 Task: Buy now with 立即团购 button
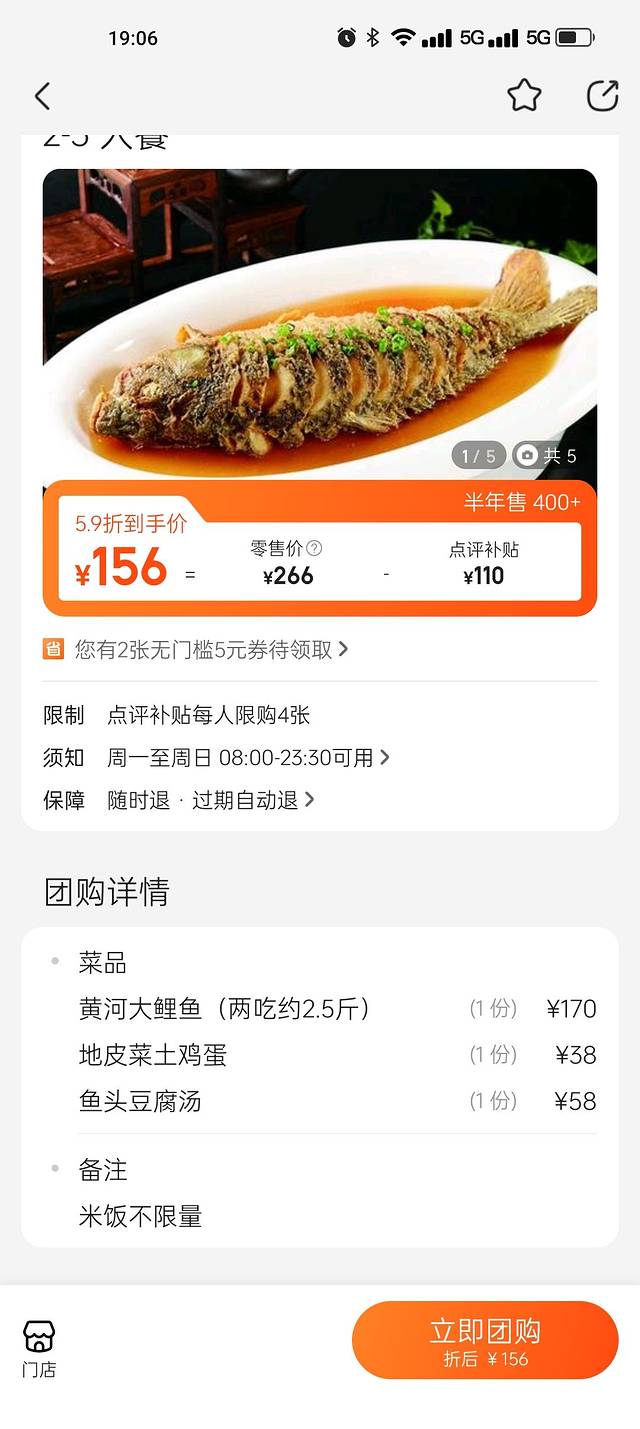point(485,1340)
